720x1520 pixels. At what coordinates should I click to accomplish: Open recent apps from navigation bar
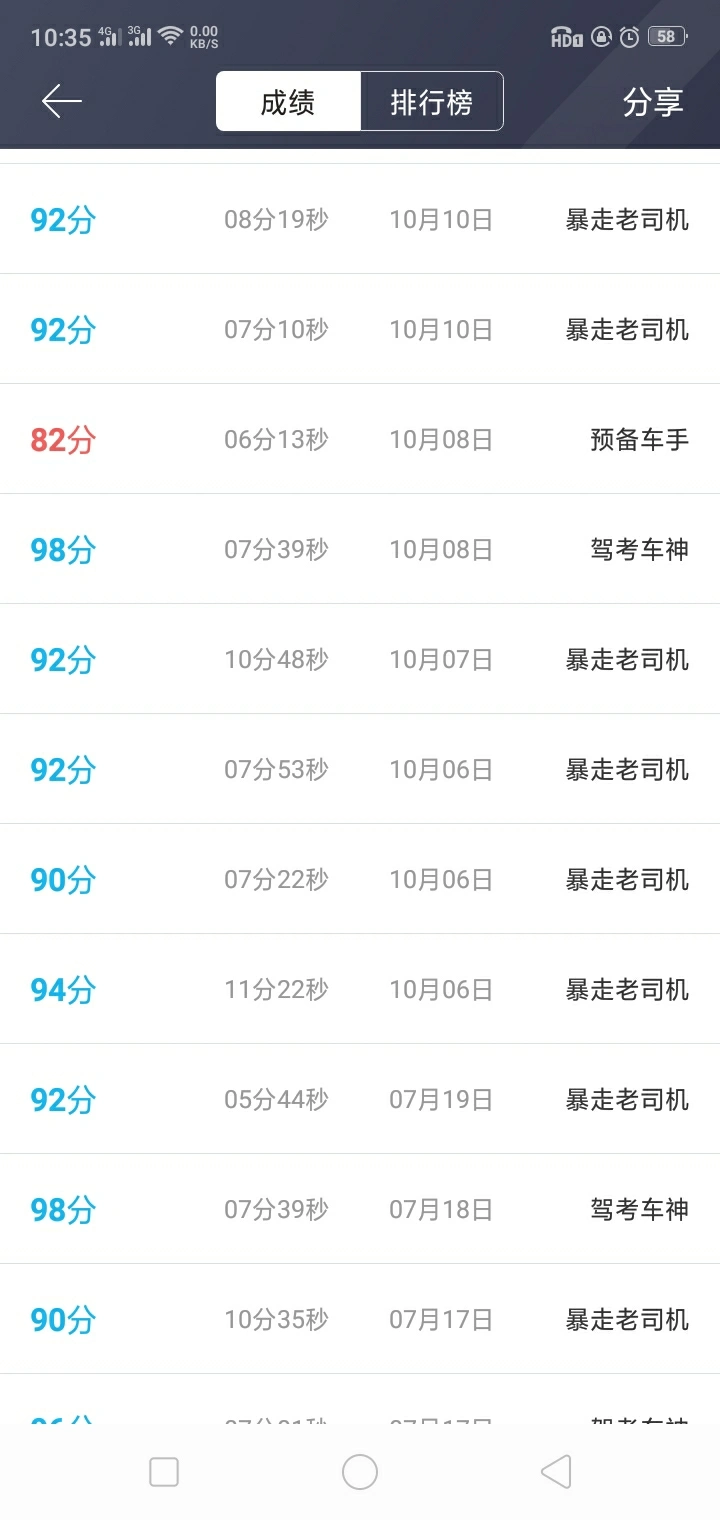point(164,1472)
